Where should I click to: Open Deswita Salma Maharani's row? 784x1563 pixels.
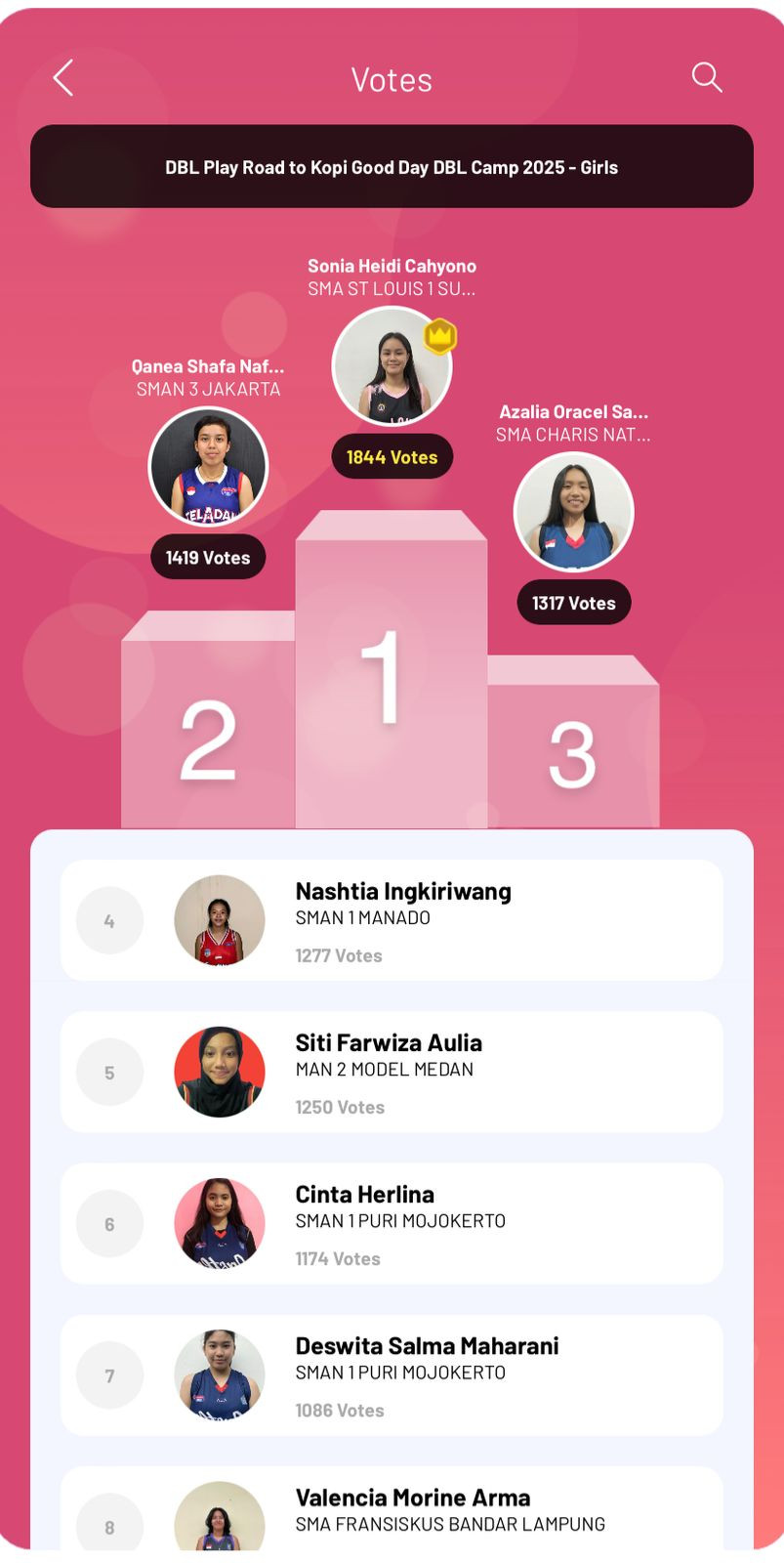(392, 1374)
